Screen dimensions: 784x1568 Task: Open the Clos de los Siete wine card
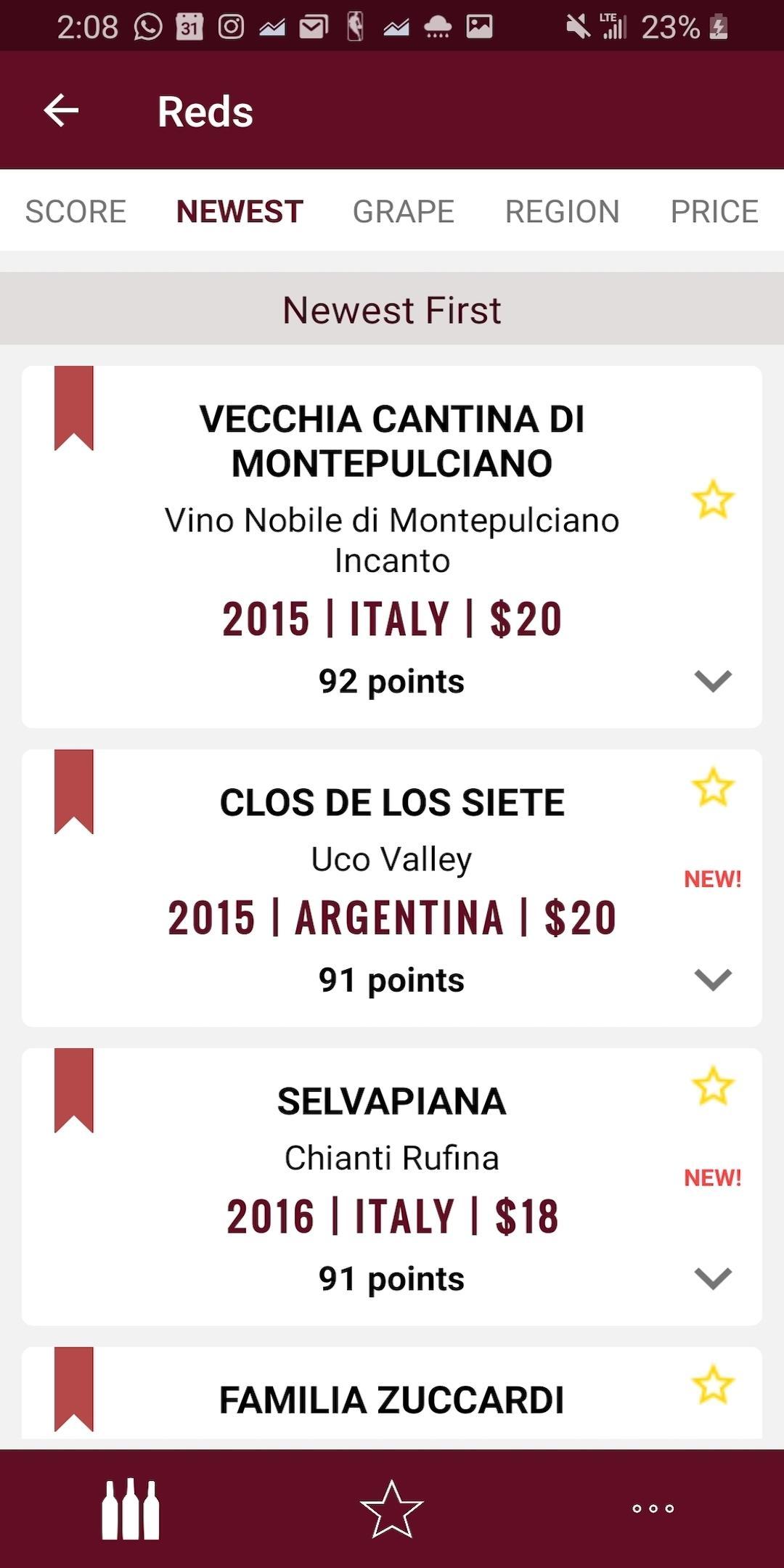392,888
